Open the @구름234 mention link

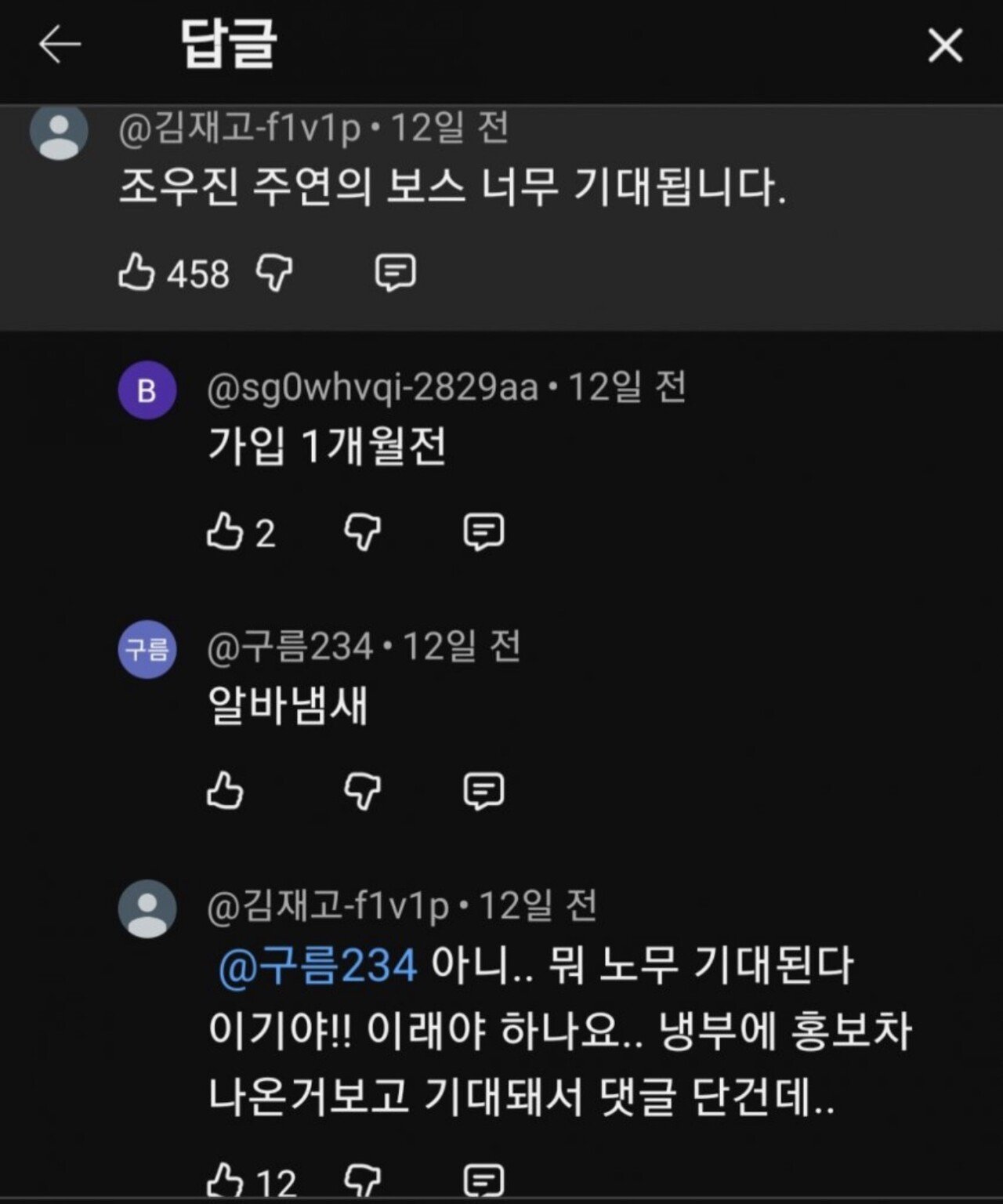[x=317, y=966]
